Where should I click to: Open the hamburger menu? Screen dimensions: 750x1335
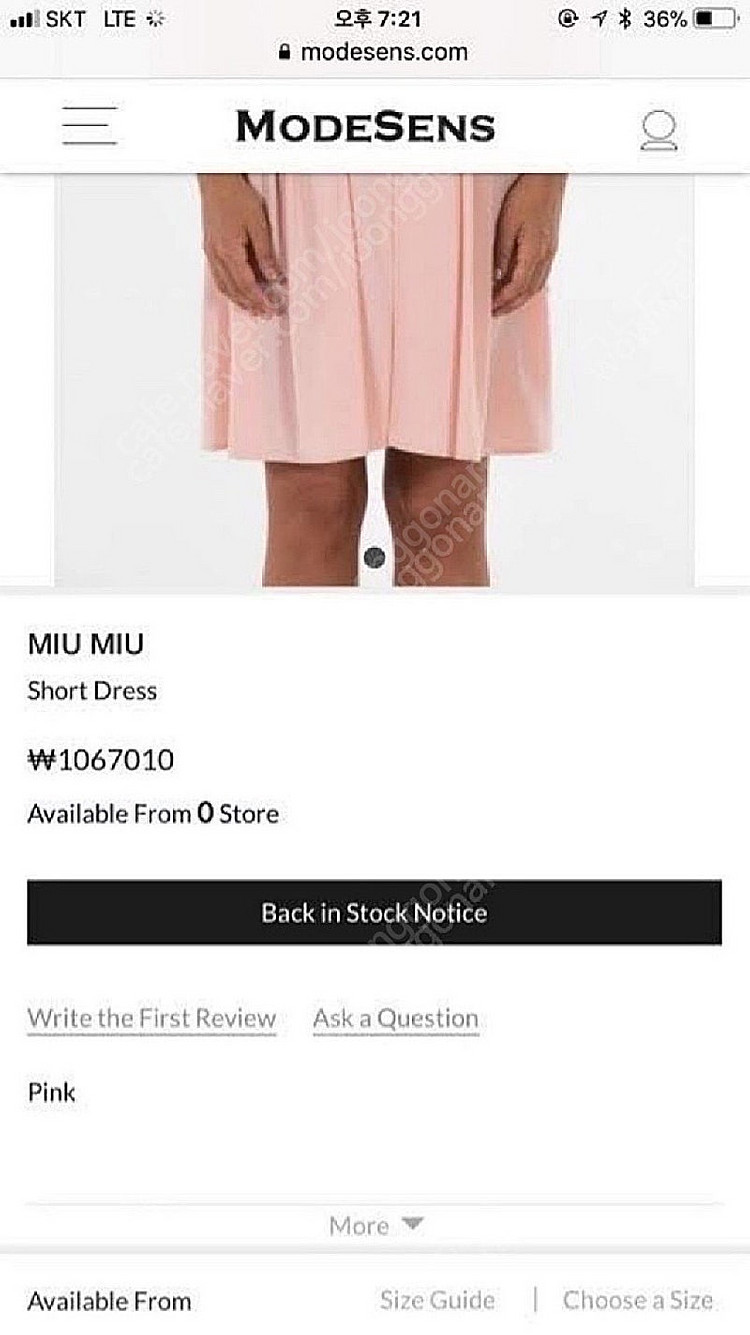pos(89,127)
